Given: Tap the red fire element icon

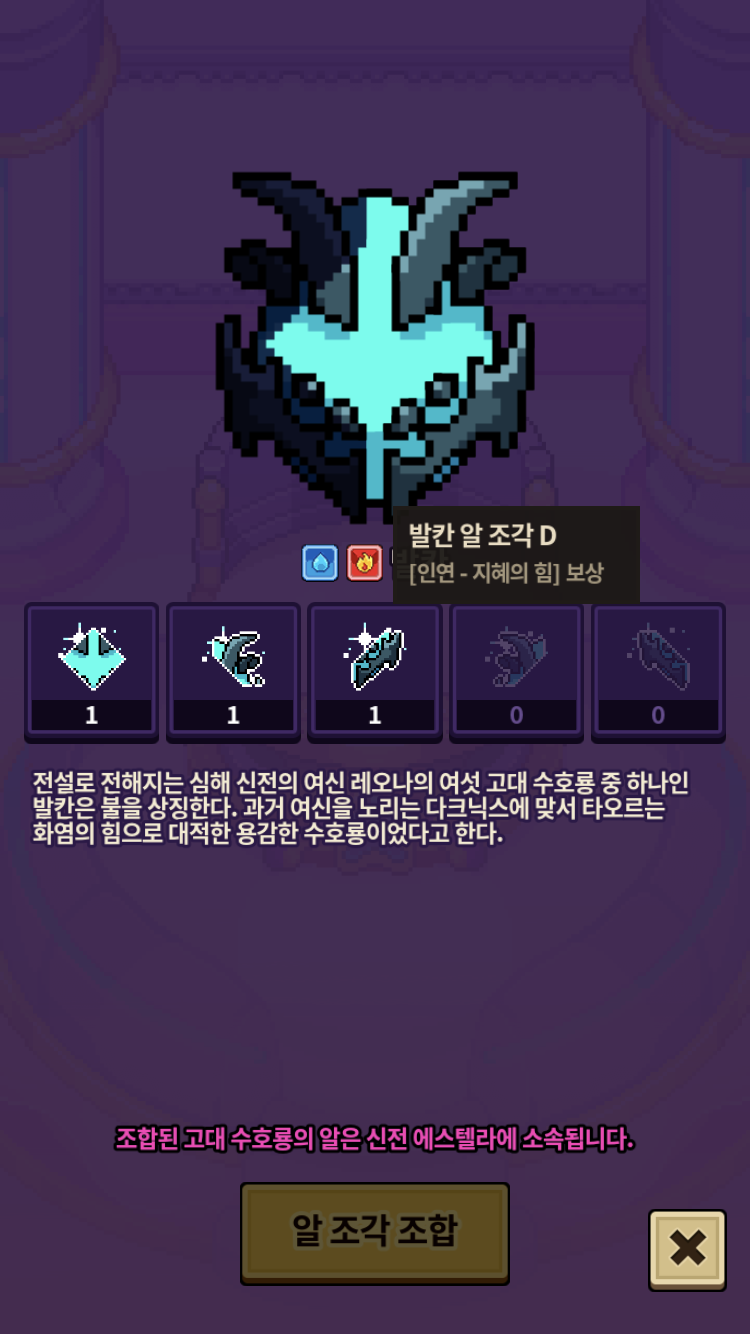Looking at the screenshot, I should click(365, 563).
